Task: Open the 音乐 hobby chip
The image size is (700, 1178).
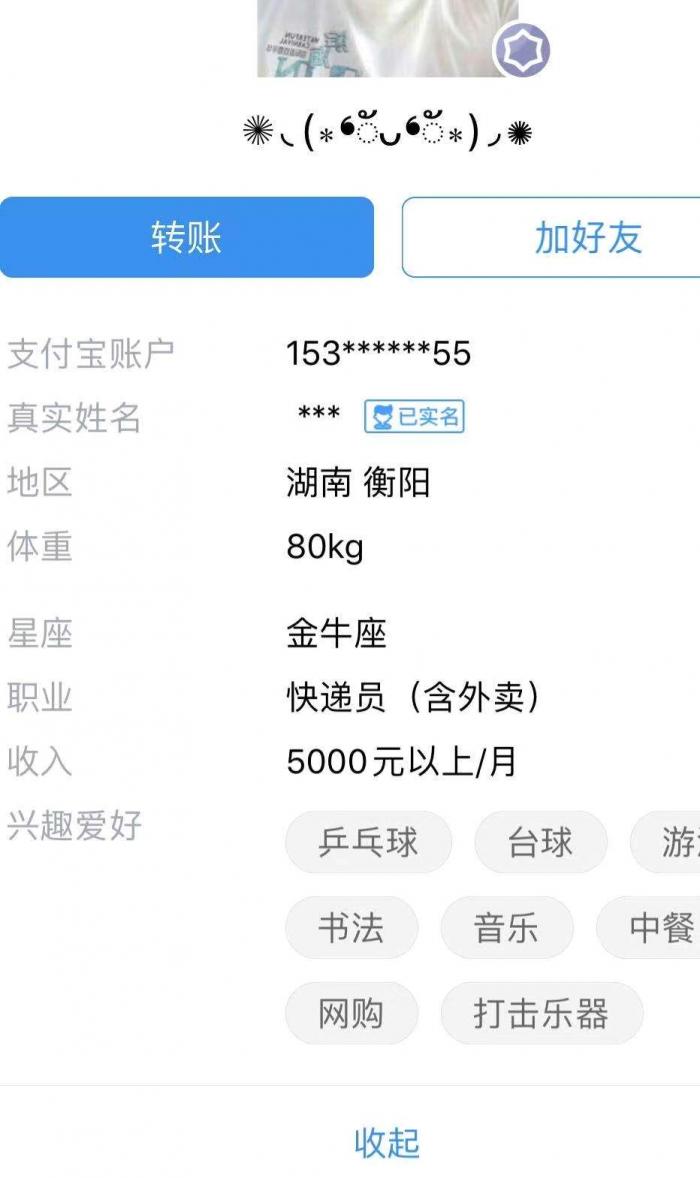Action: 506,928
